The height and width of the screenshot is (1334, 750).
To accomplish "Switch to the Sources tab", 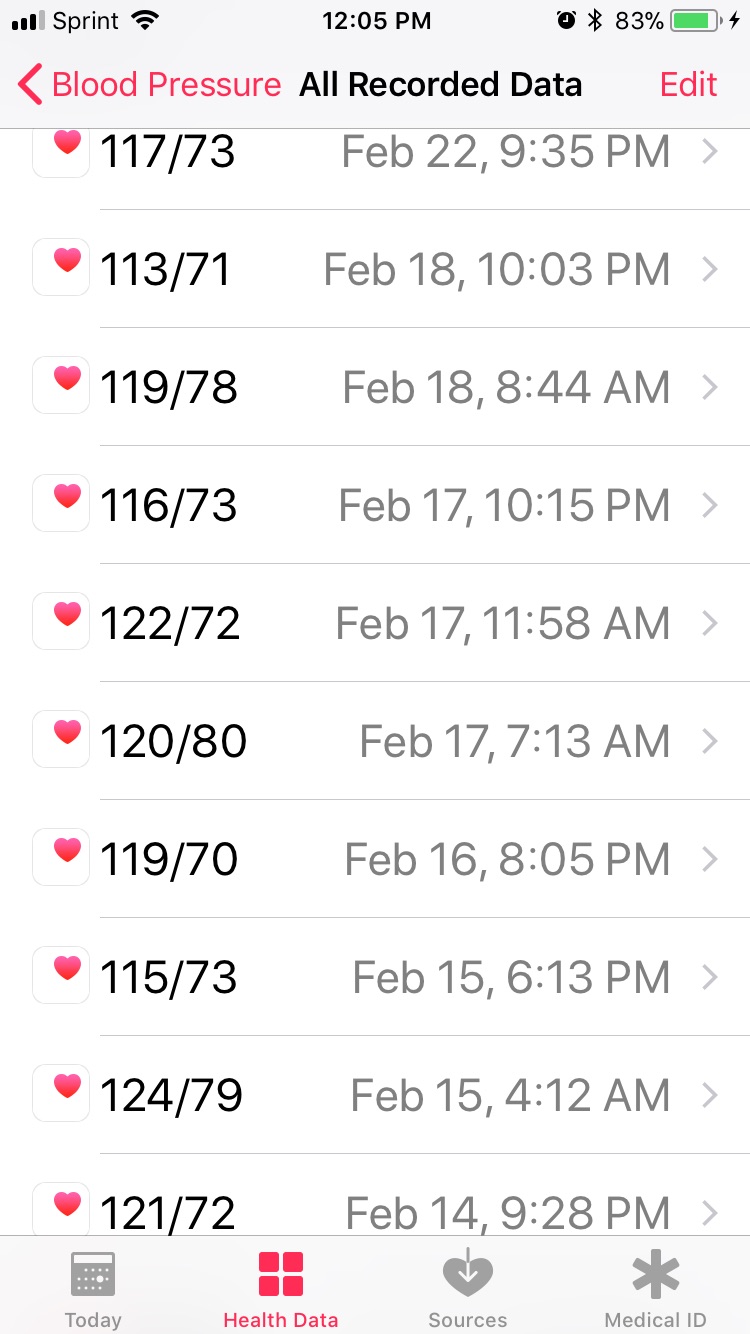I will point(468,1288).
